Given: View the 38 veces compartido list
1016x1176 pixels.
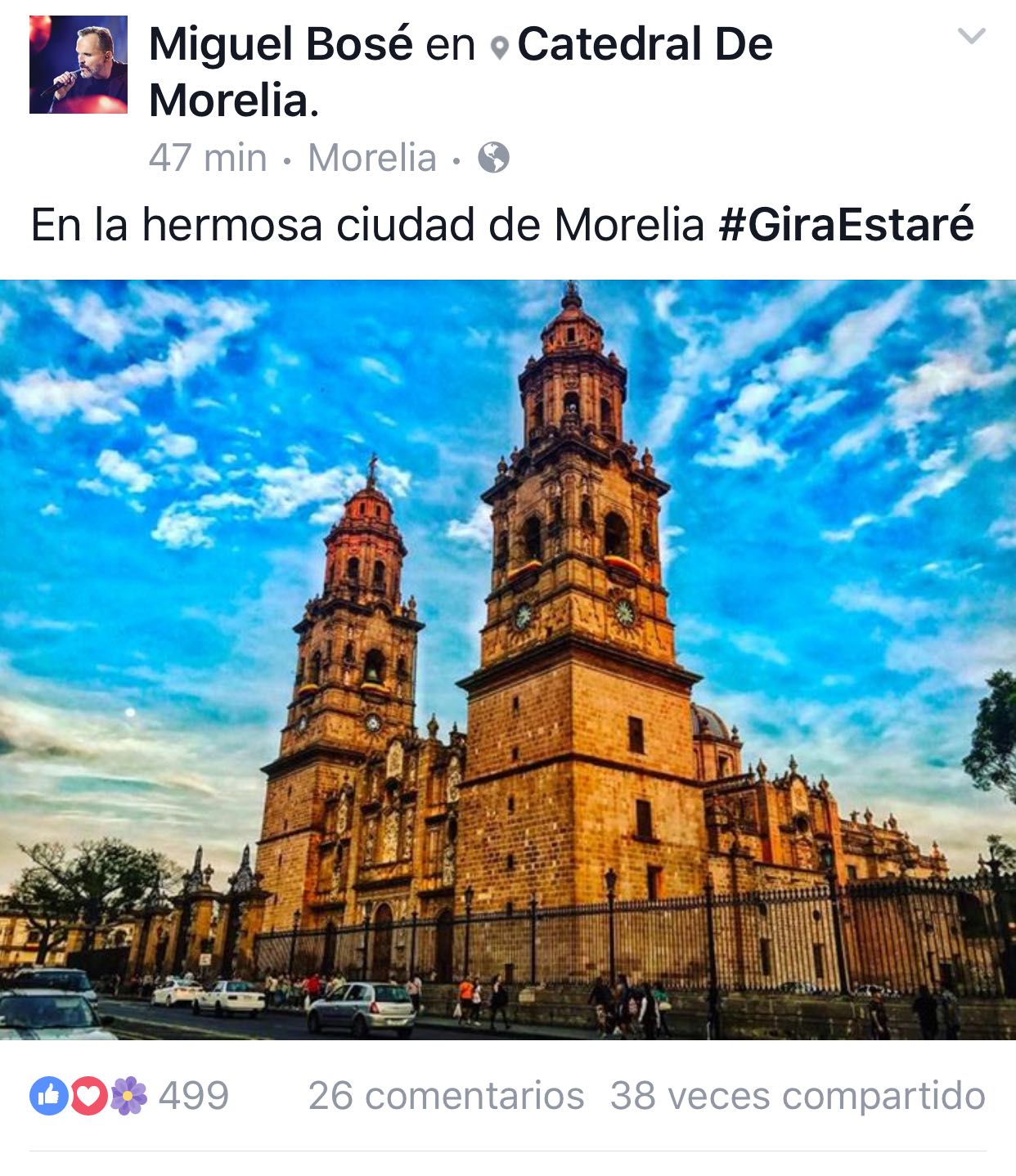Looking at the screenshot, I should [798, 1096].
